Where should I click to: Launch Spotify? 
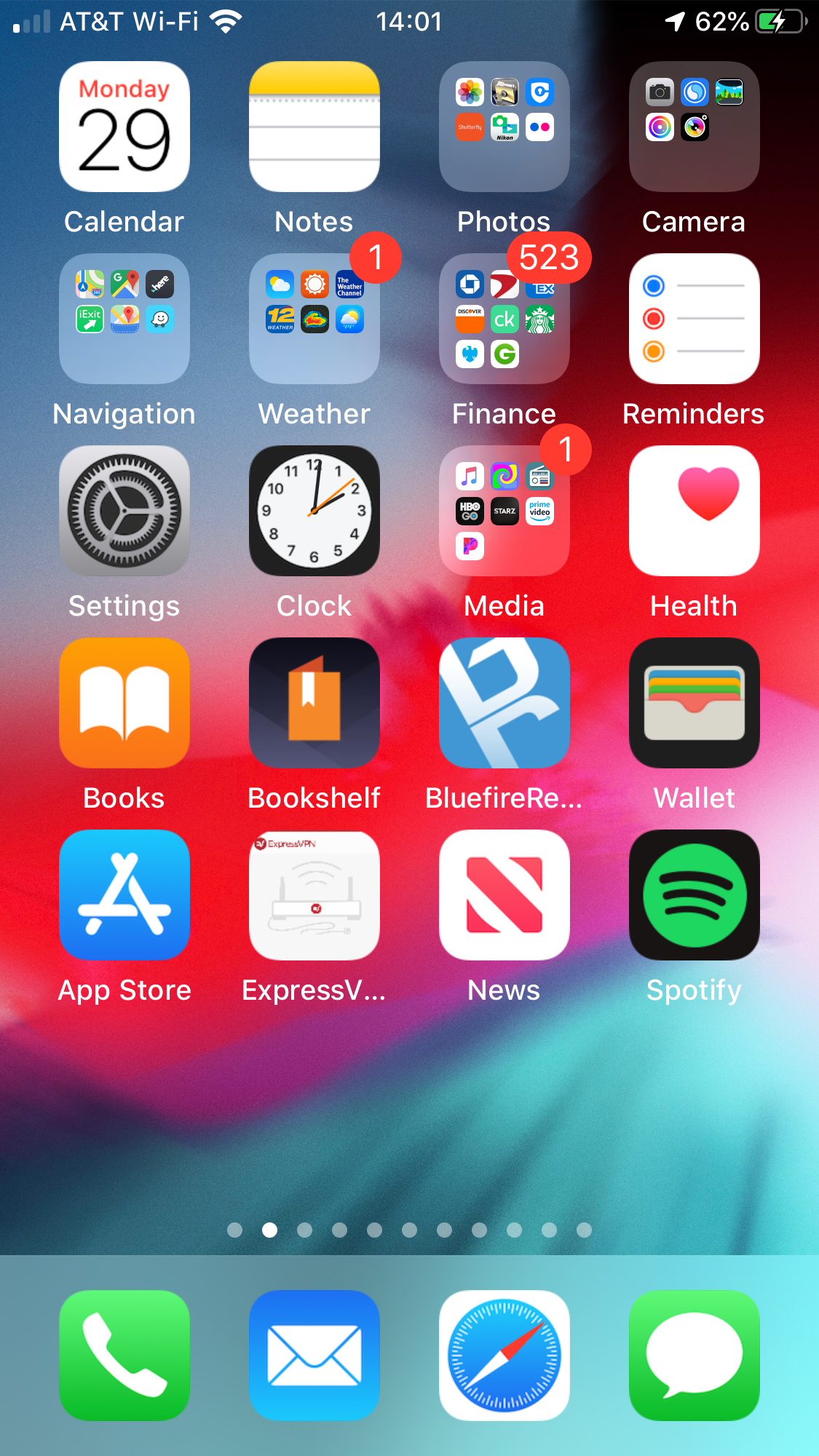pyautogui.click(x=695, y=895)
